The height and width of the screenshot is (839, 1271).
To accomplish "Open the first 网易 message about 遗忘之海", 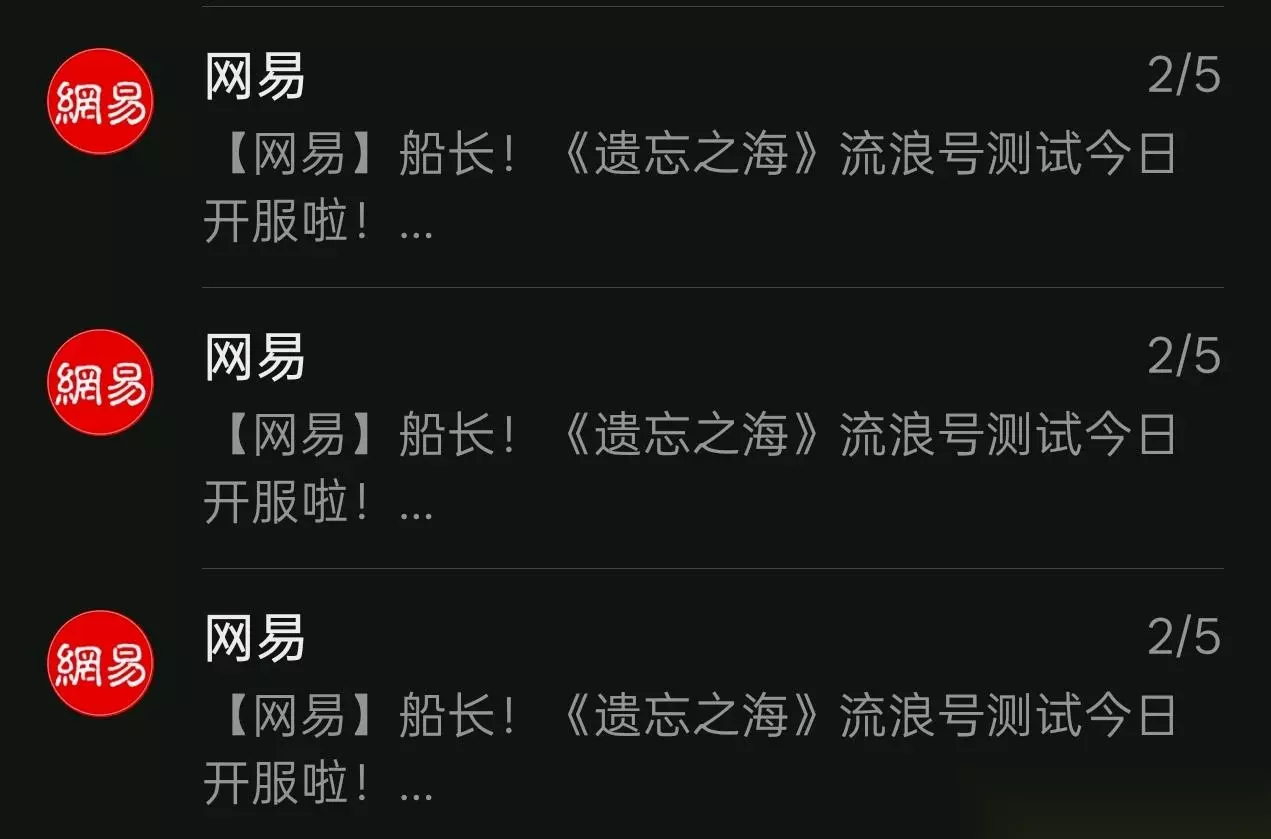I will click(x=635, y=147).
